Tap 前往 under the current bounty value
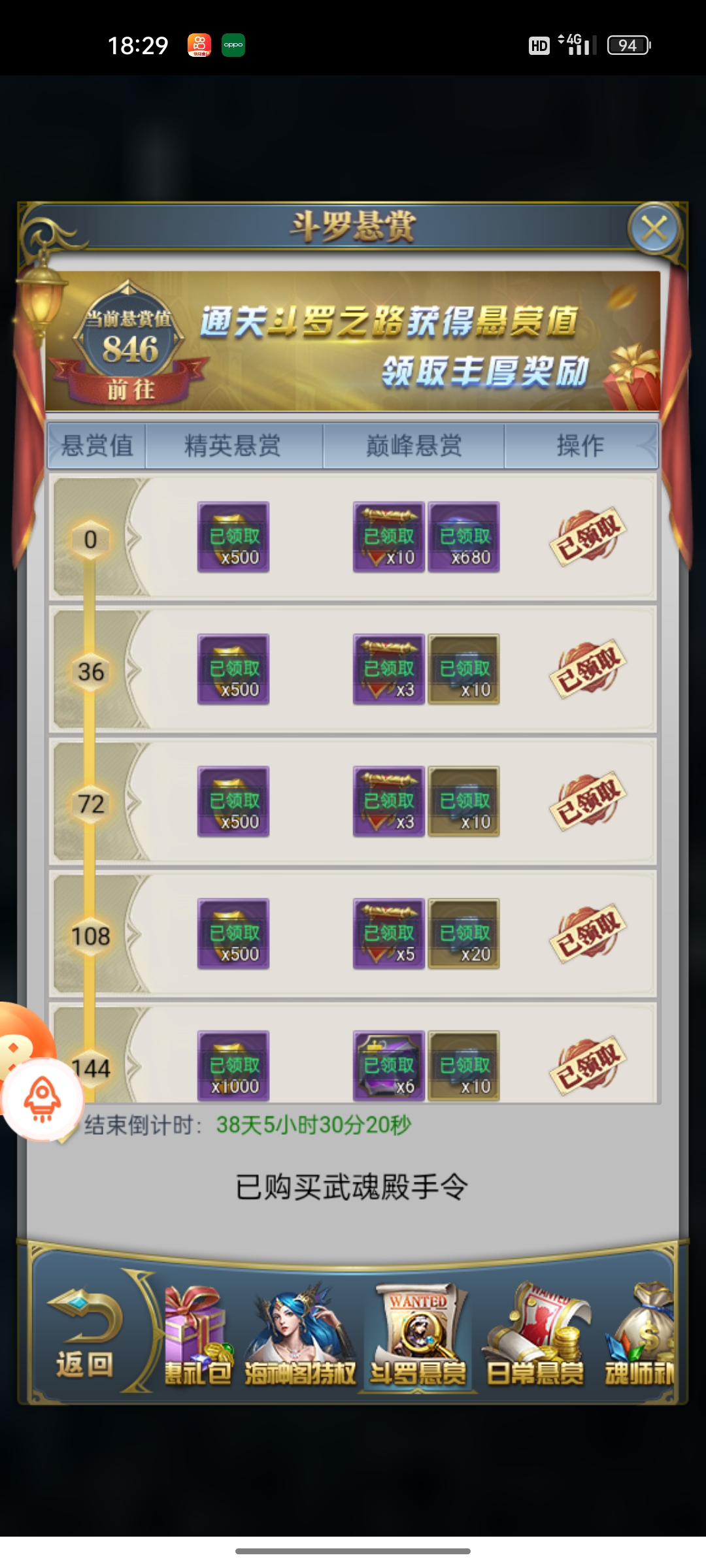706x1568 pixels. tap(131, 390)
